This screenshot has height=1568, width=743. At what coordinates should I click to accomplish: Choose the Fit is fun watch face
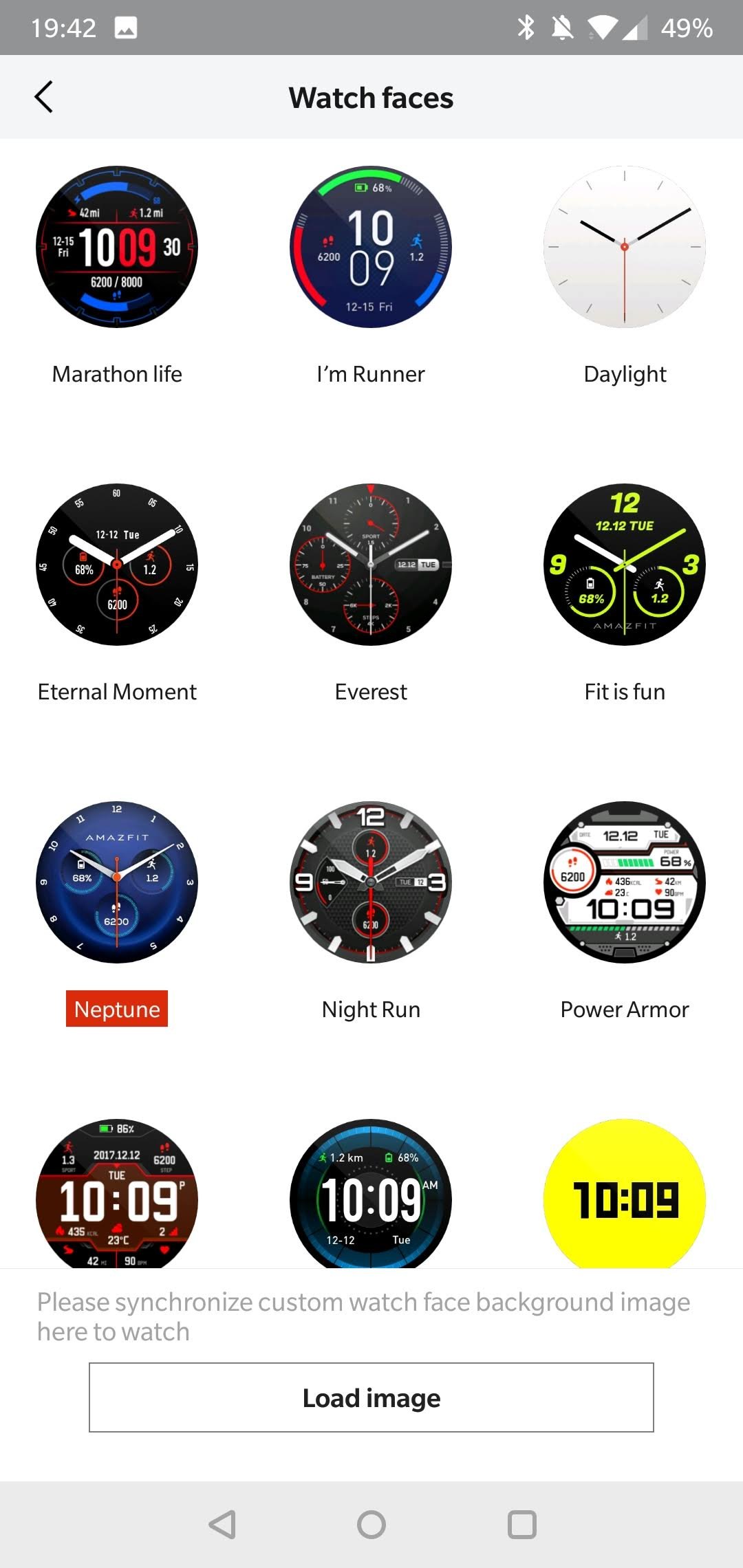(625, 565)
